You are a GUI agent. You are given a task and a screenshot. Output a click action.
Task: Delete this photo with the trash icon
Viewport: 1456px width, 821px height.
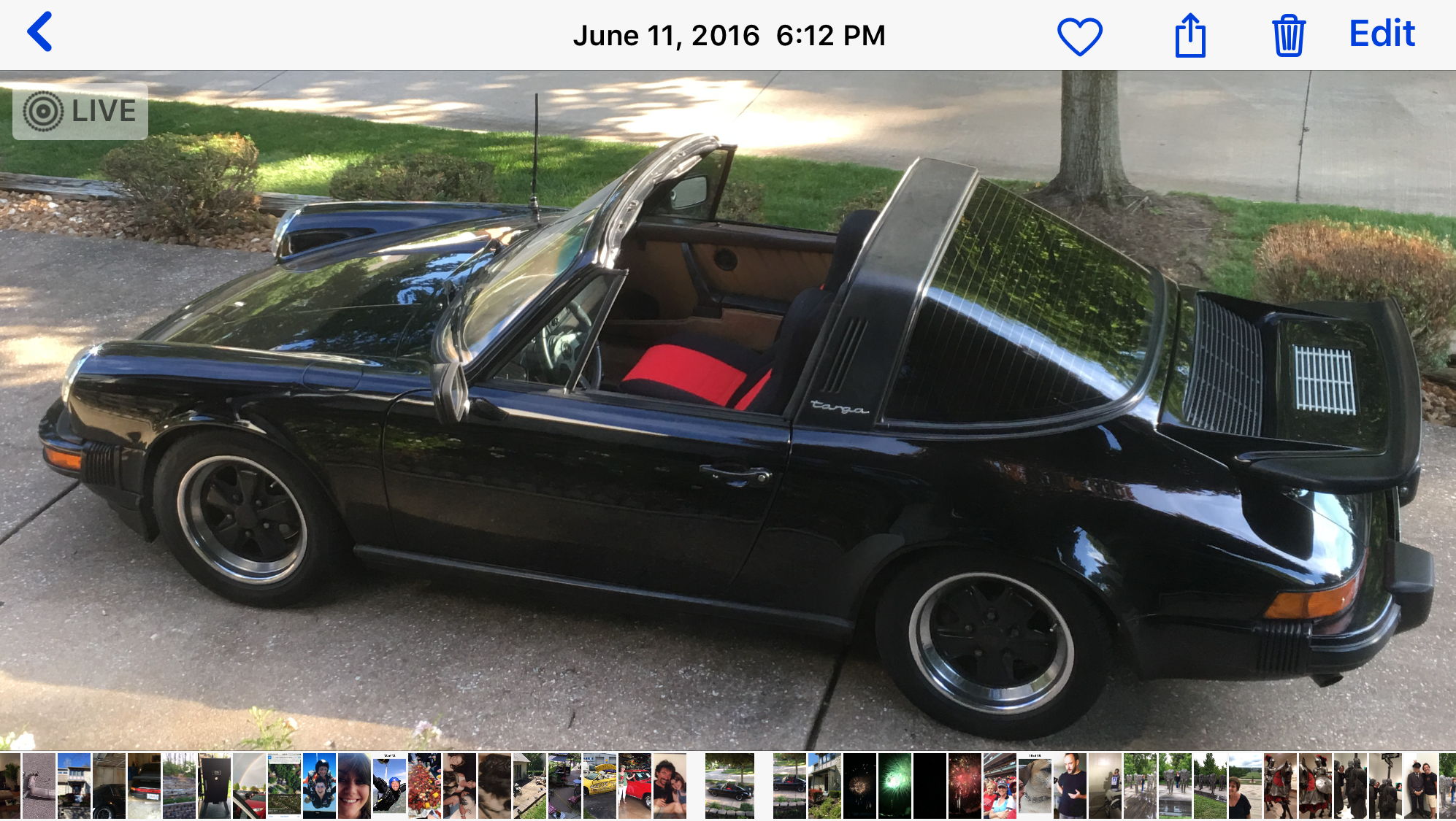pyautogui.click(x=1288, y=36)
